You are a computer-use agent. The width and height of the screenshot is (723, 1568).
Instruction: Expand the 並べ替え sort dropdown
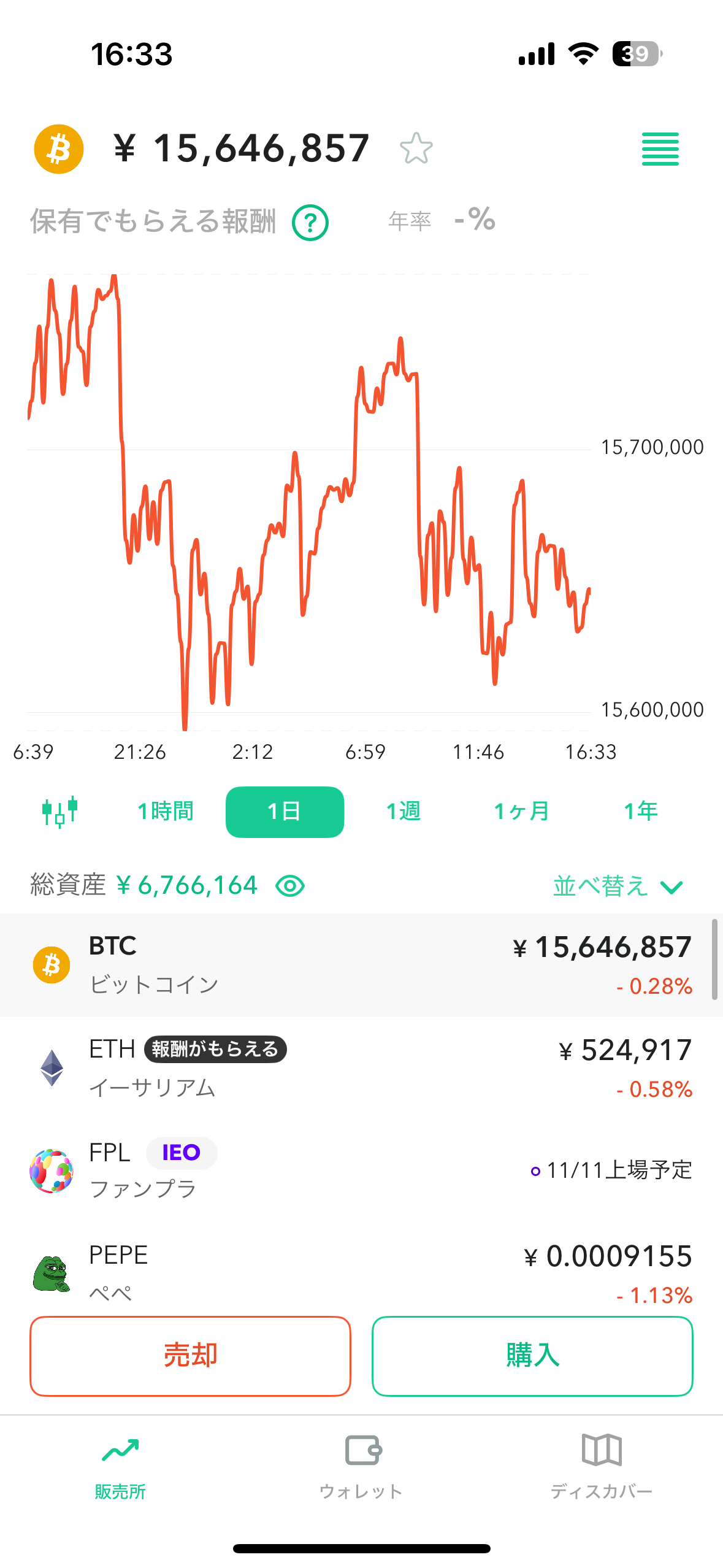[618, 886]
